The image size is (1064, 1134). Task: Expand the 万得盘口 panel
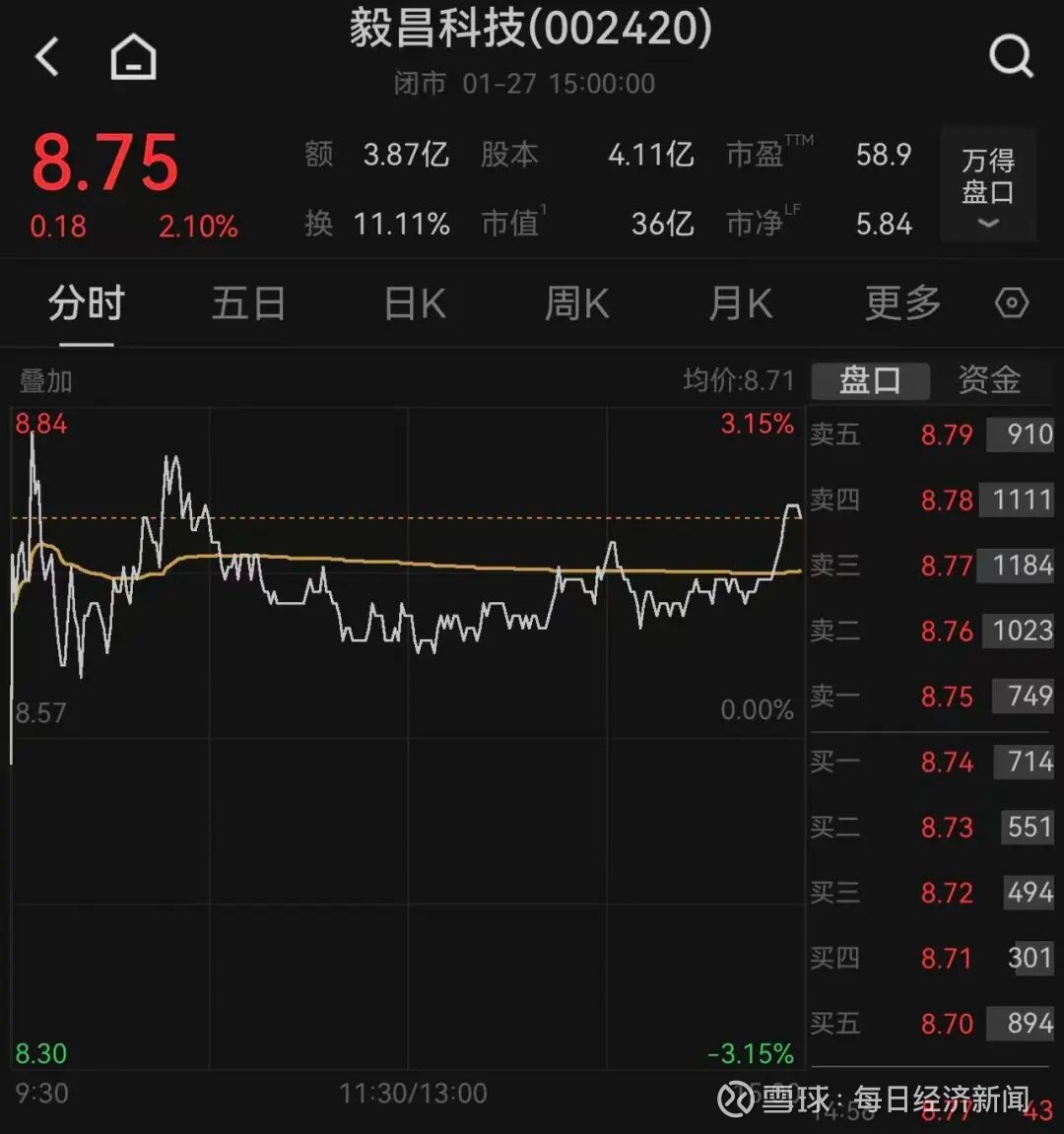point(987,185)
